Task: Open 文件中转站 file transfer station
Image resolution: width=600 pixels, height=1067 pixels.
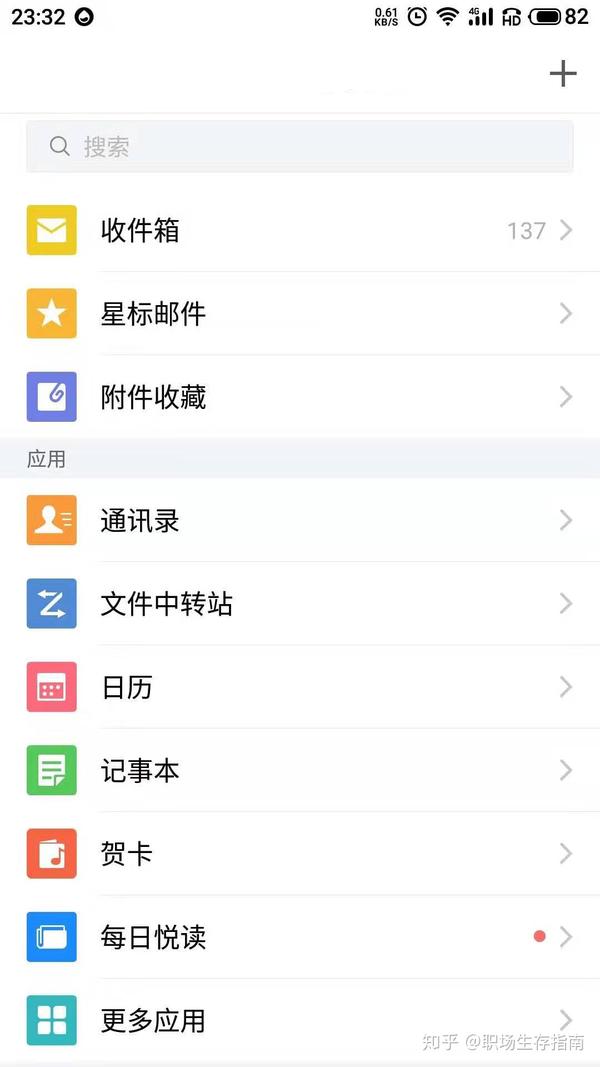Action: coord(300,604)
